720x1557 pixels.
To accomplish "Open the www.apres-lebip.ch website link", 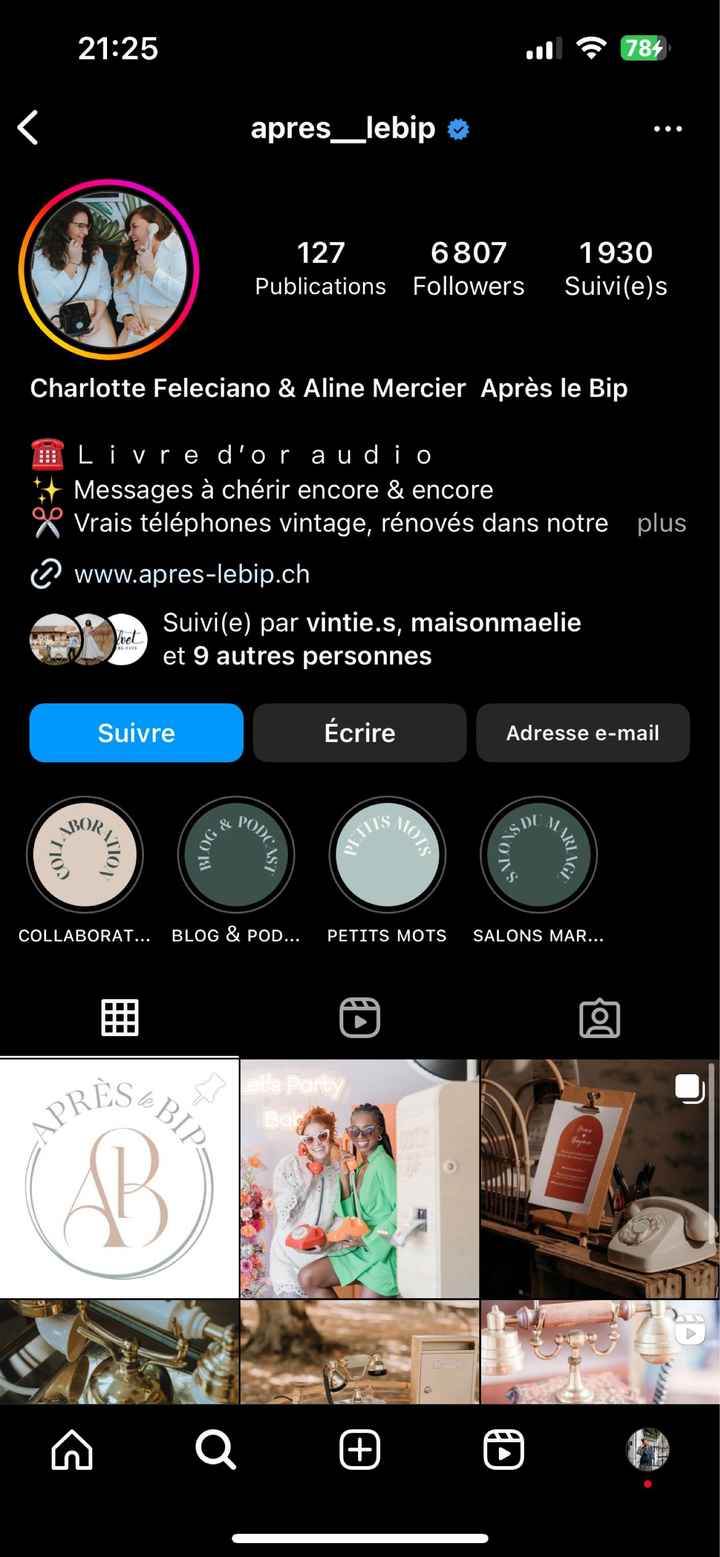I will [x=192, y=574].
